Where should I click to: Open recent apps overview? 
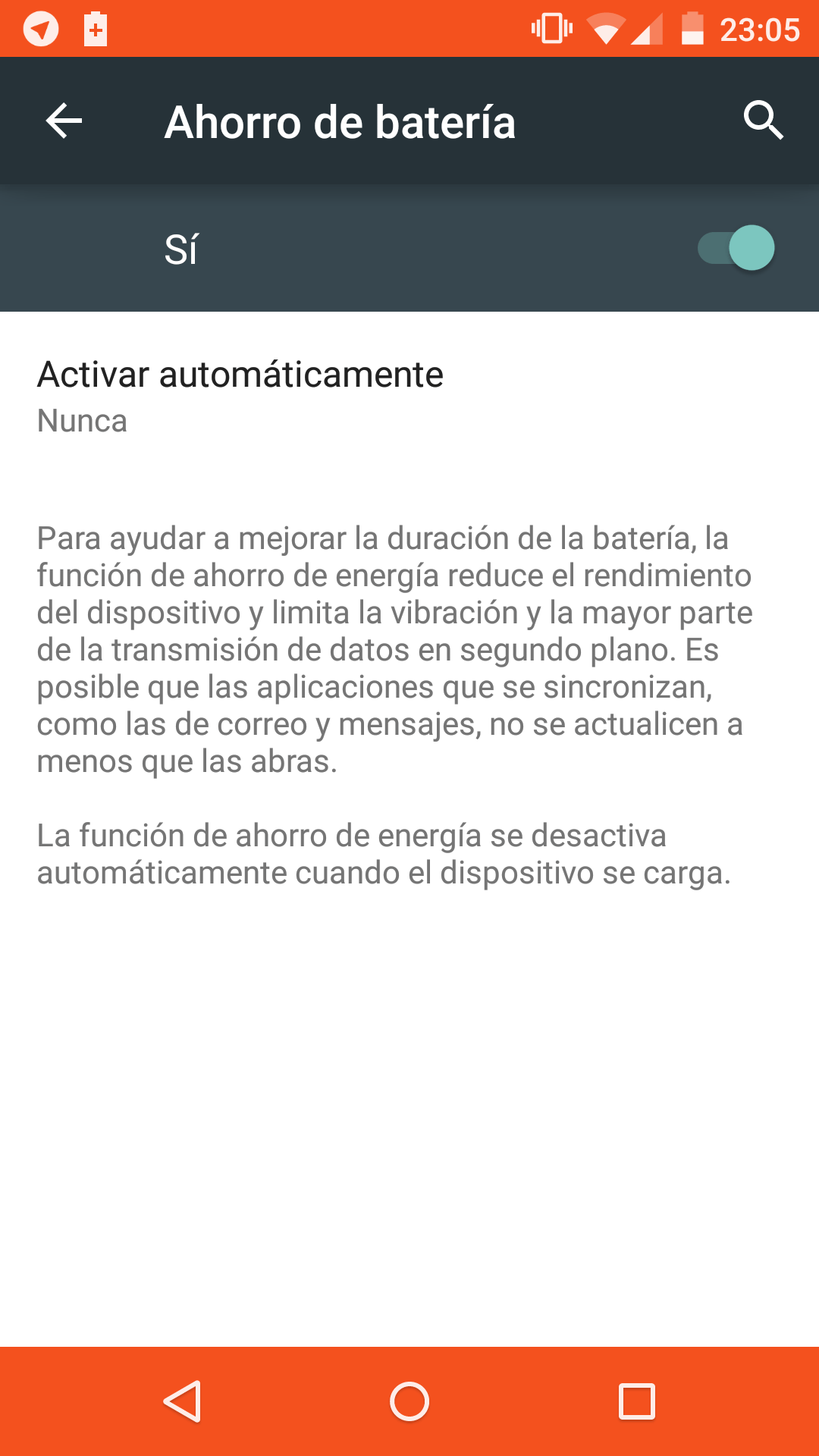636,1401
